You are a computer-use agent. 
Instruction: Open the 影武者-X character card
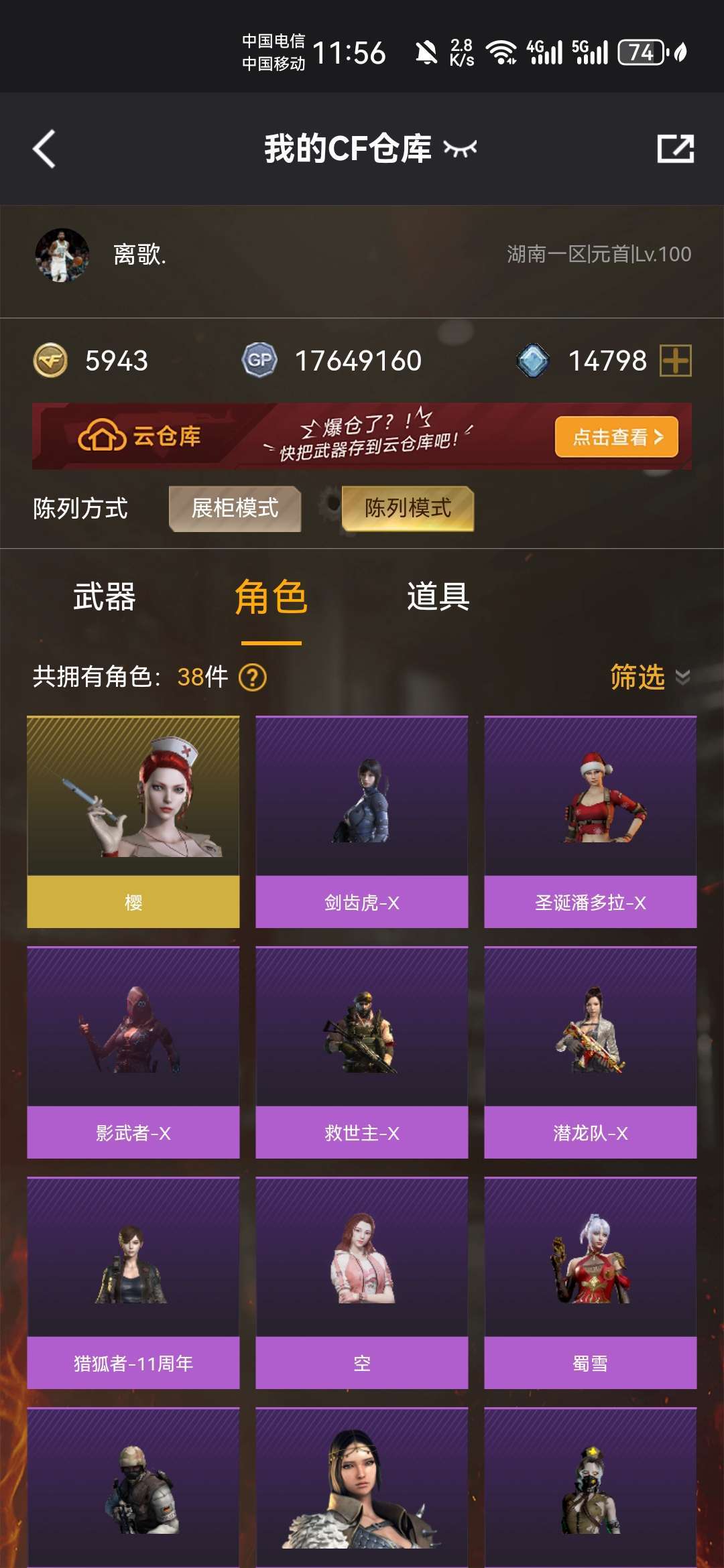[x=133, y=1052]
